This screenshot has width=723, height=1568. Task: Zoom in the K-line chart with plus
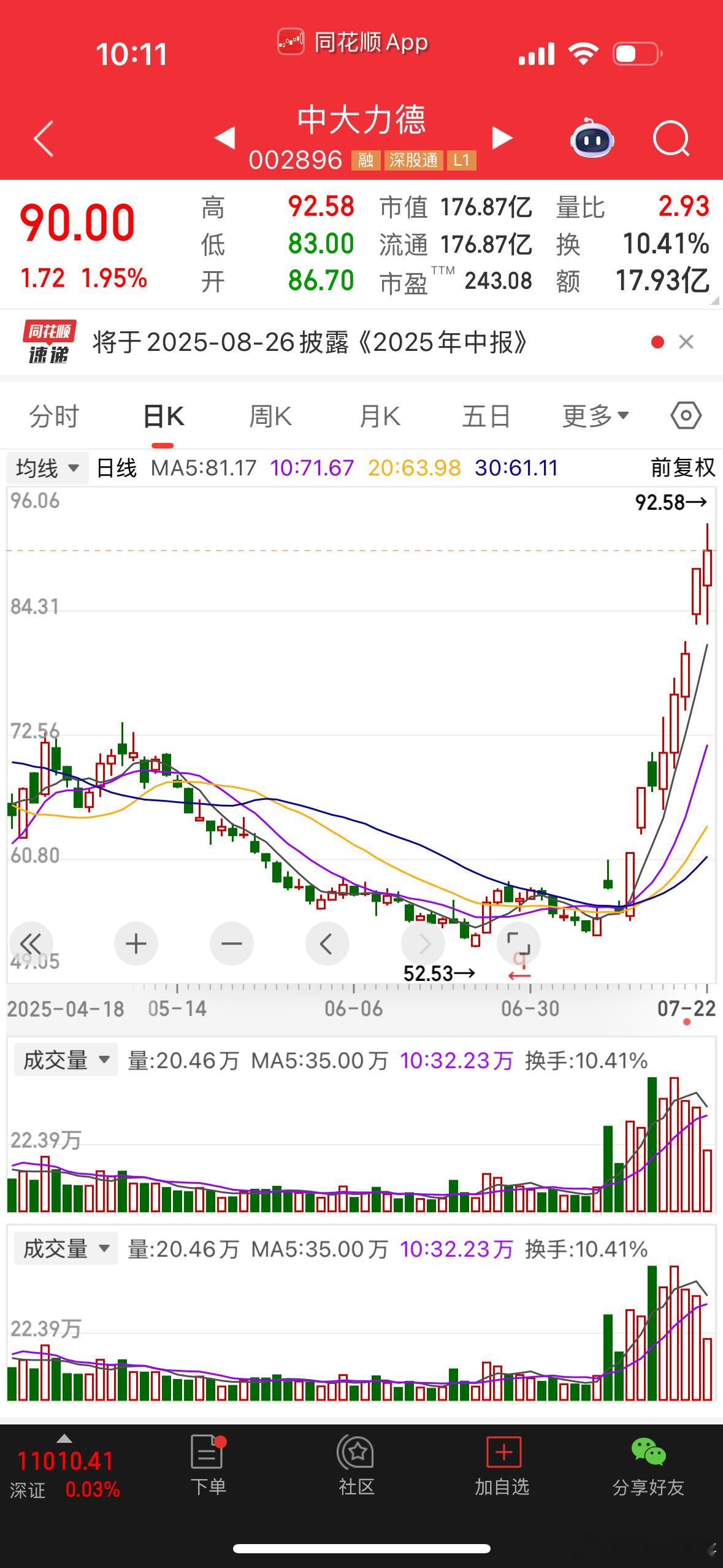pos(136,943)
